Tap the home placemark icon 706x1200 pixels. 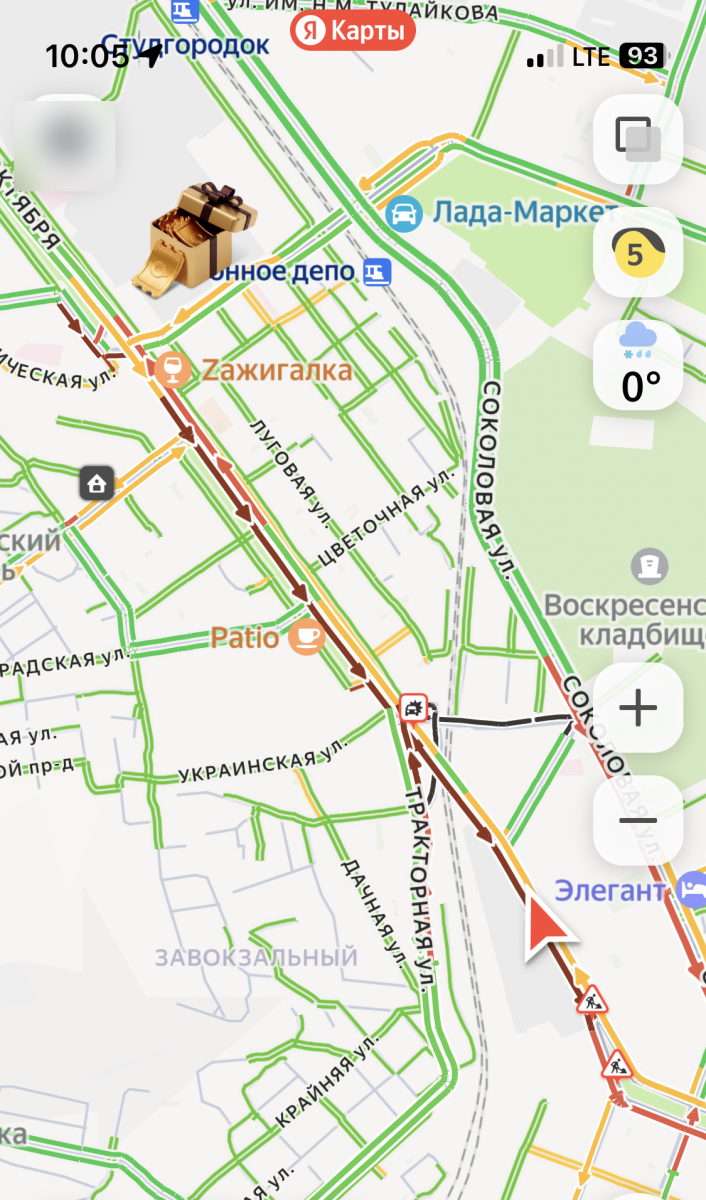point(97,484)
